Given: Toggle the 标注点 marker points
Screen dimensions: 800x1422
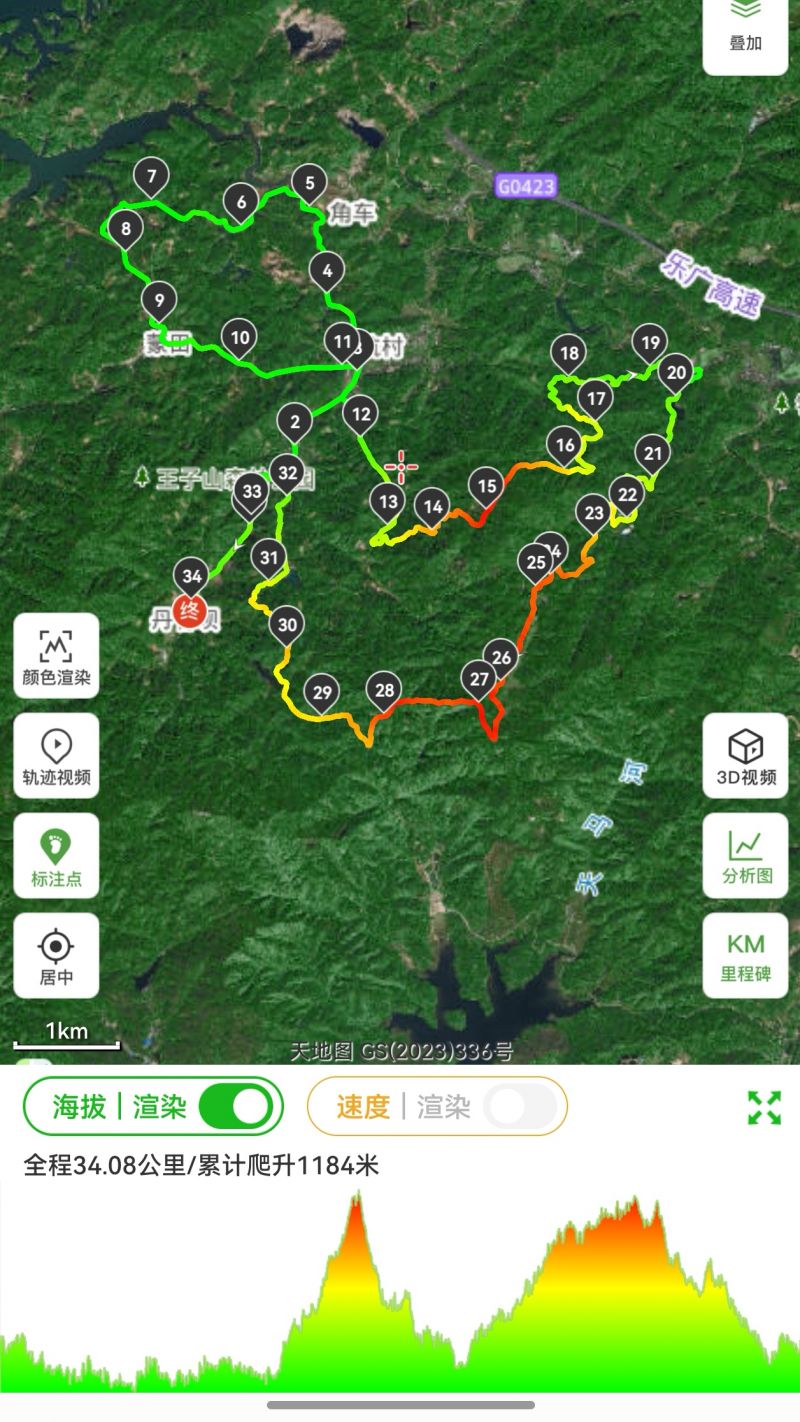Looking at the screenshot, I should coord(56,855).
